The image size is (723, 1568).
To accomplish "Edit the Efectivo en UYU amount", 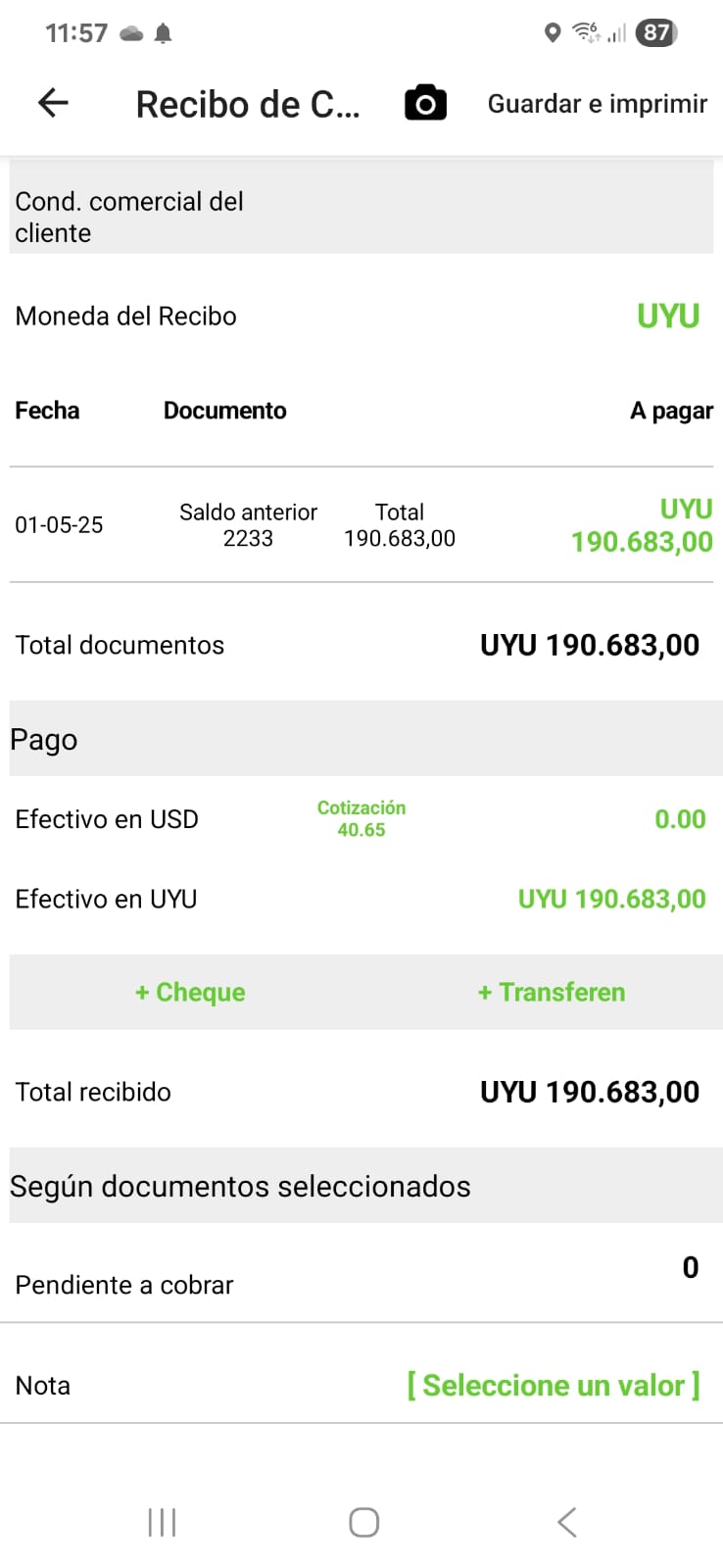I will 611,899.
